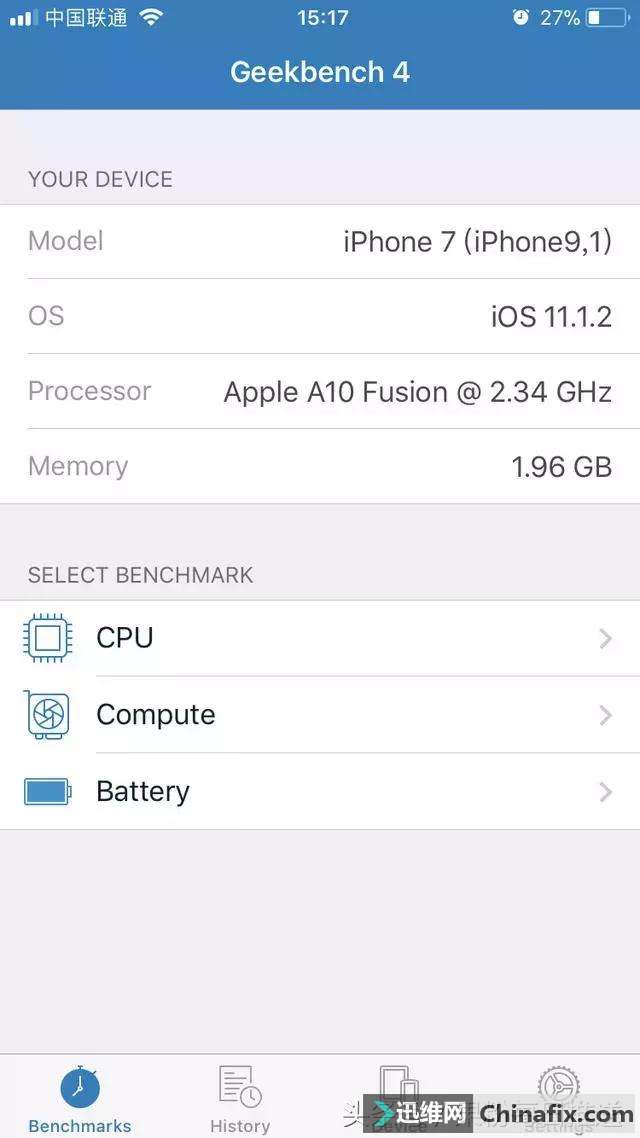The width and height of the screenshot is (640, 1138).
Task: Open the CPU benchmark
Action: point(320,638)
